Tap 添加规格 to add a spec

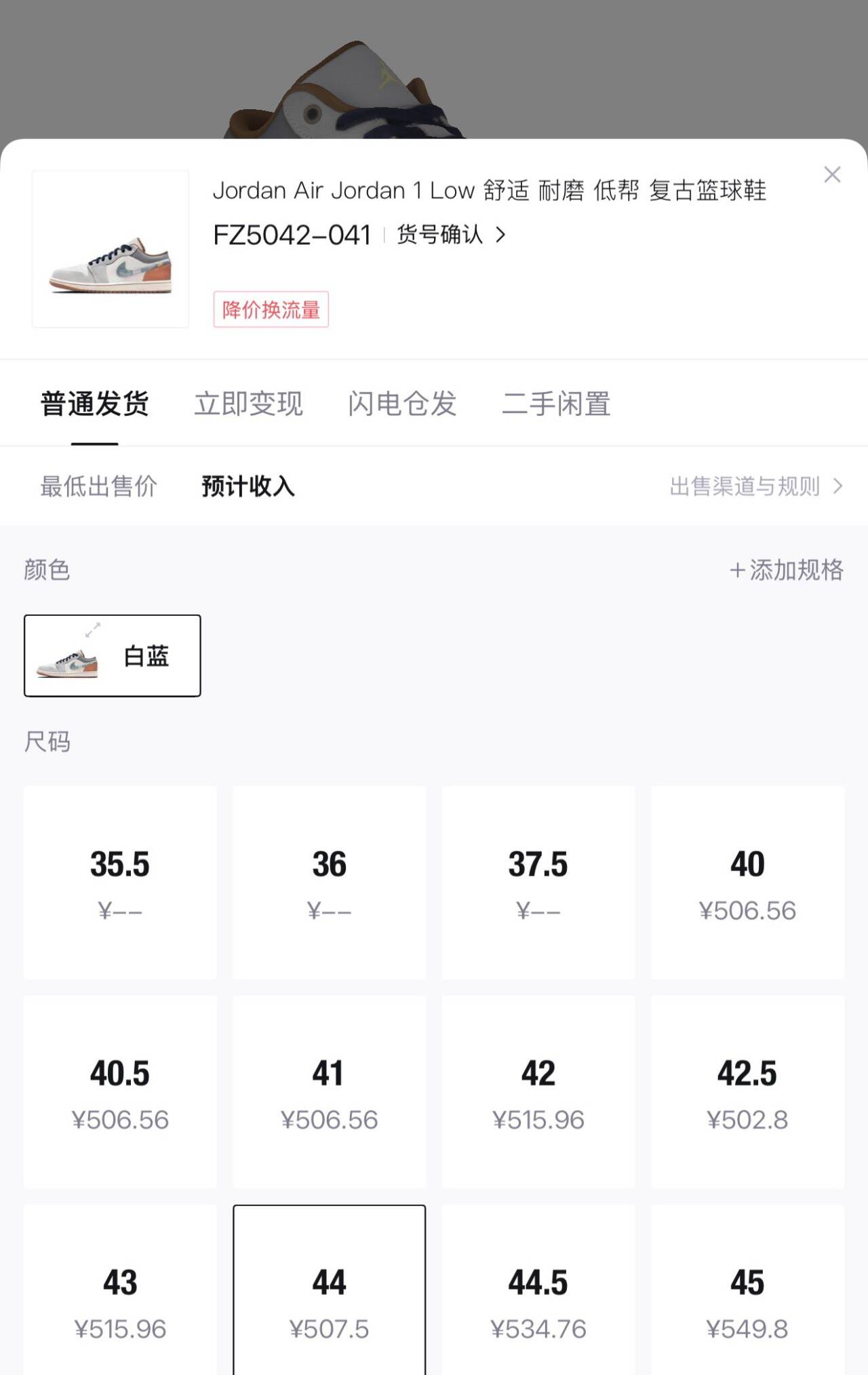pyautogui.click(x=787, y=570)
